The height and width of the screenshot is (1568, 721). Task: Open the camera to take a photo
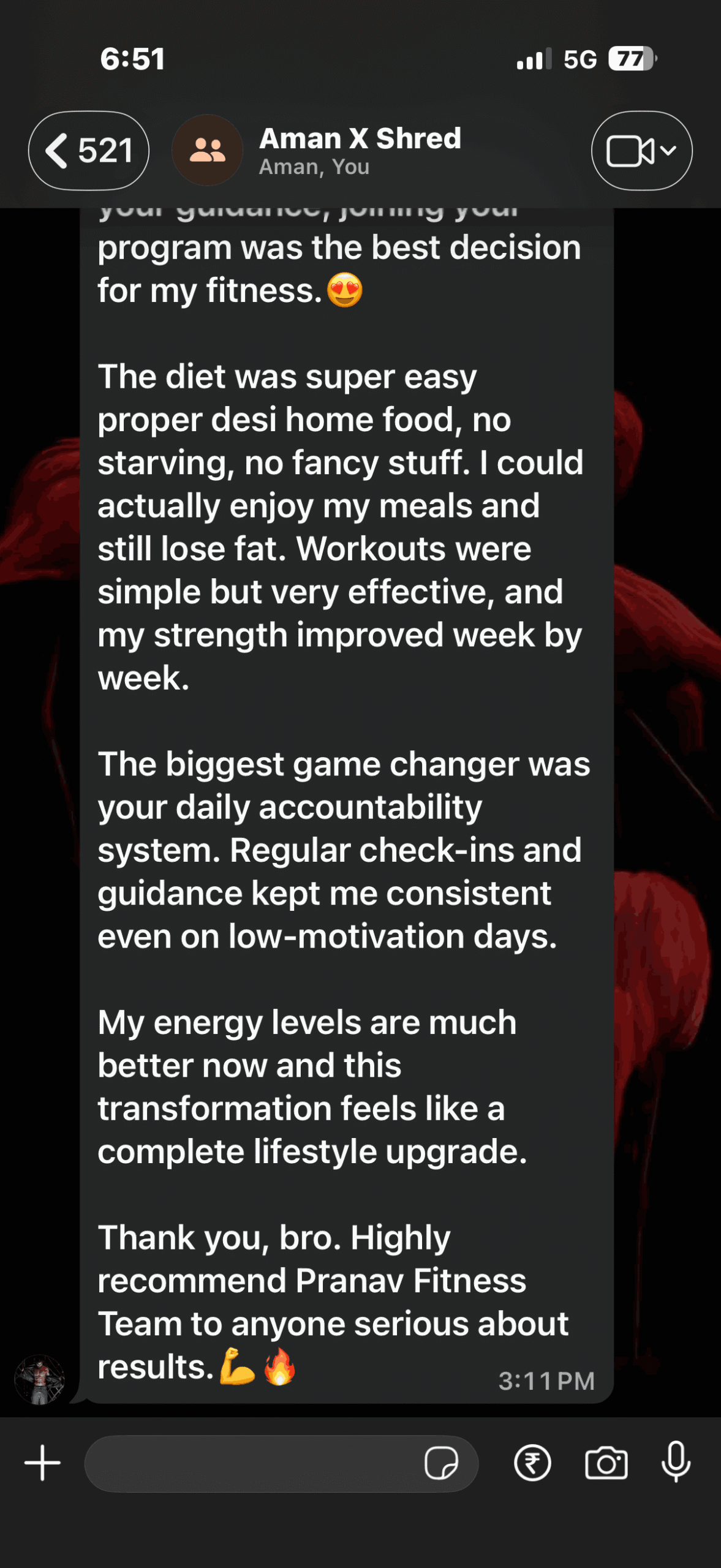point(606,1463)
